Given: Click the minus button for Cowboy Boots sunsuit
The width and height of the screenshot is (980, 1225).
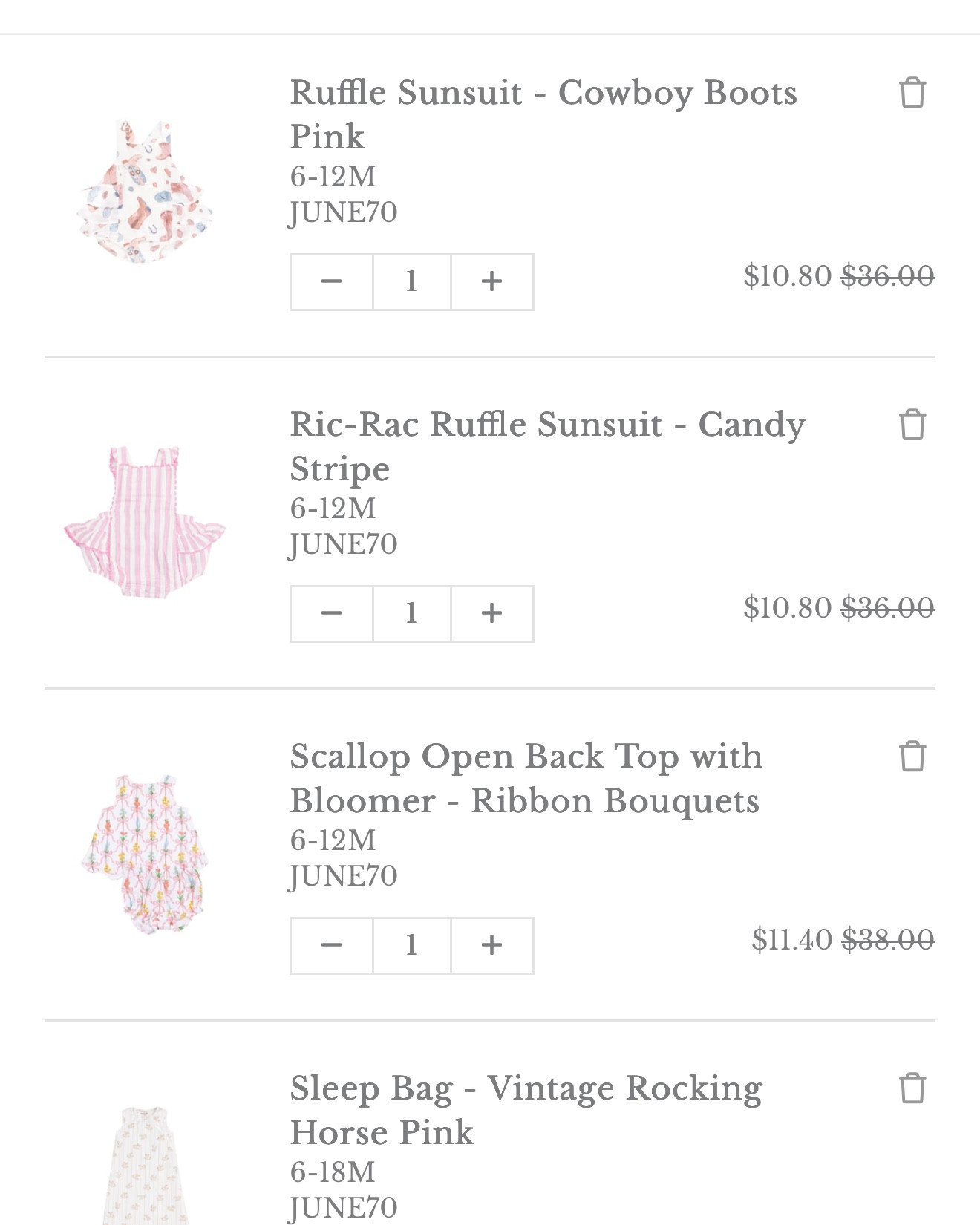Looking at the screenshot, I should [x=330, y=281].
